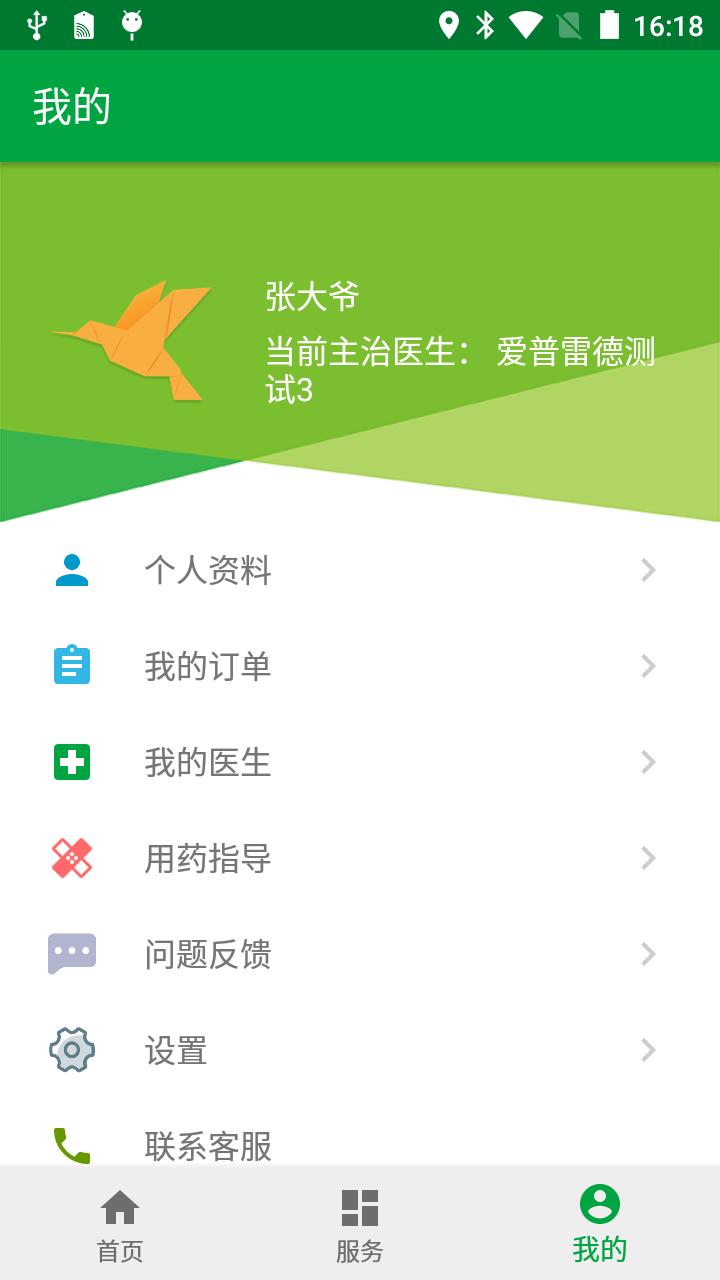Screen dimensions: 720x1280
Task: Switch to the 服务 tab
Action: (360, 1224)
